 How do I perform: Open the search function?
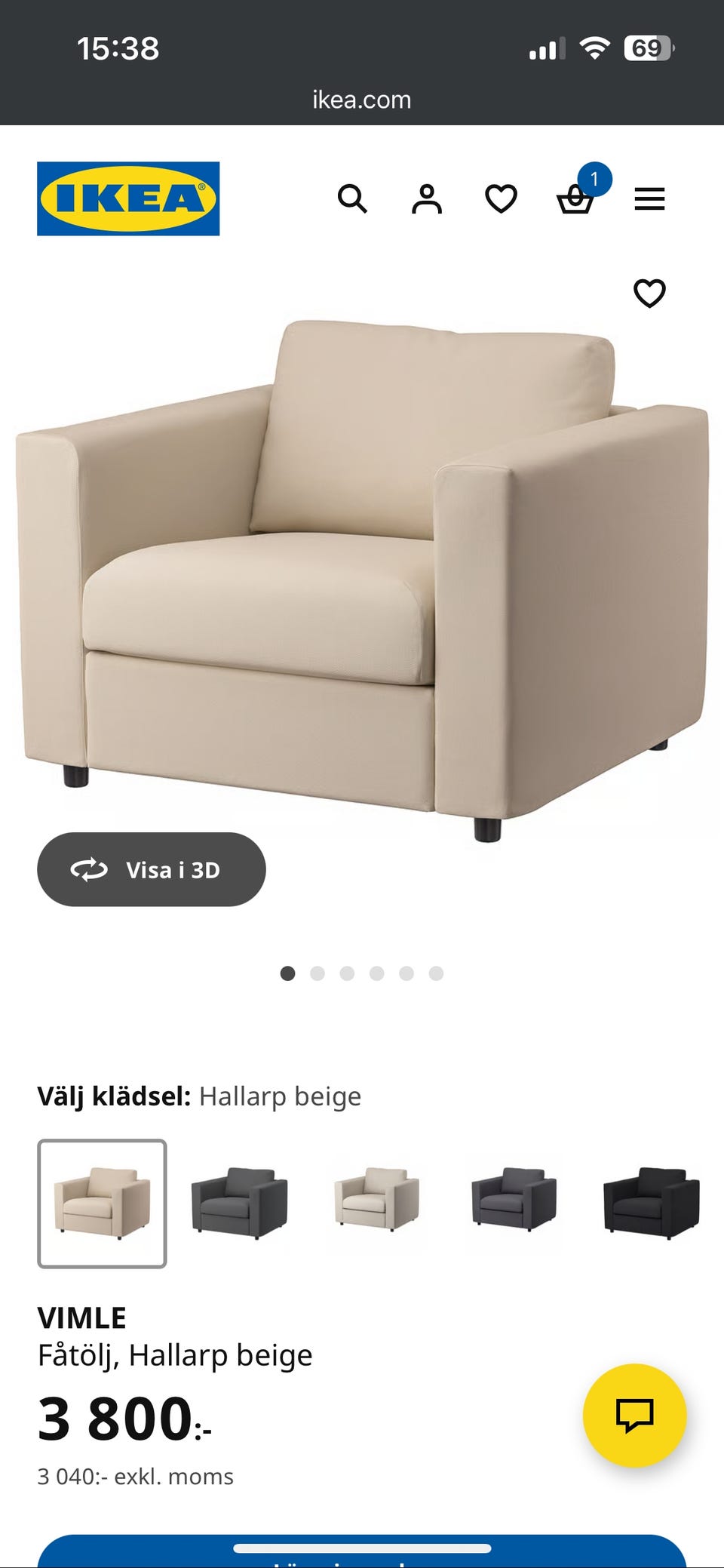353,198
